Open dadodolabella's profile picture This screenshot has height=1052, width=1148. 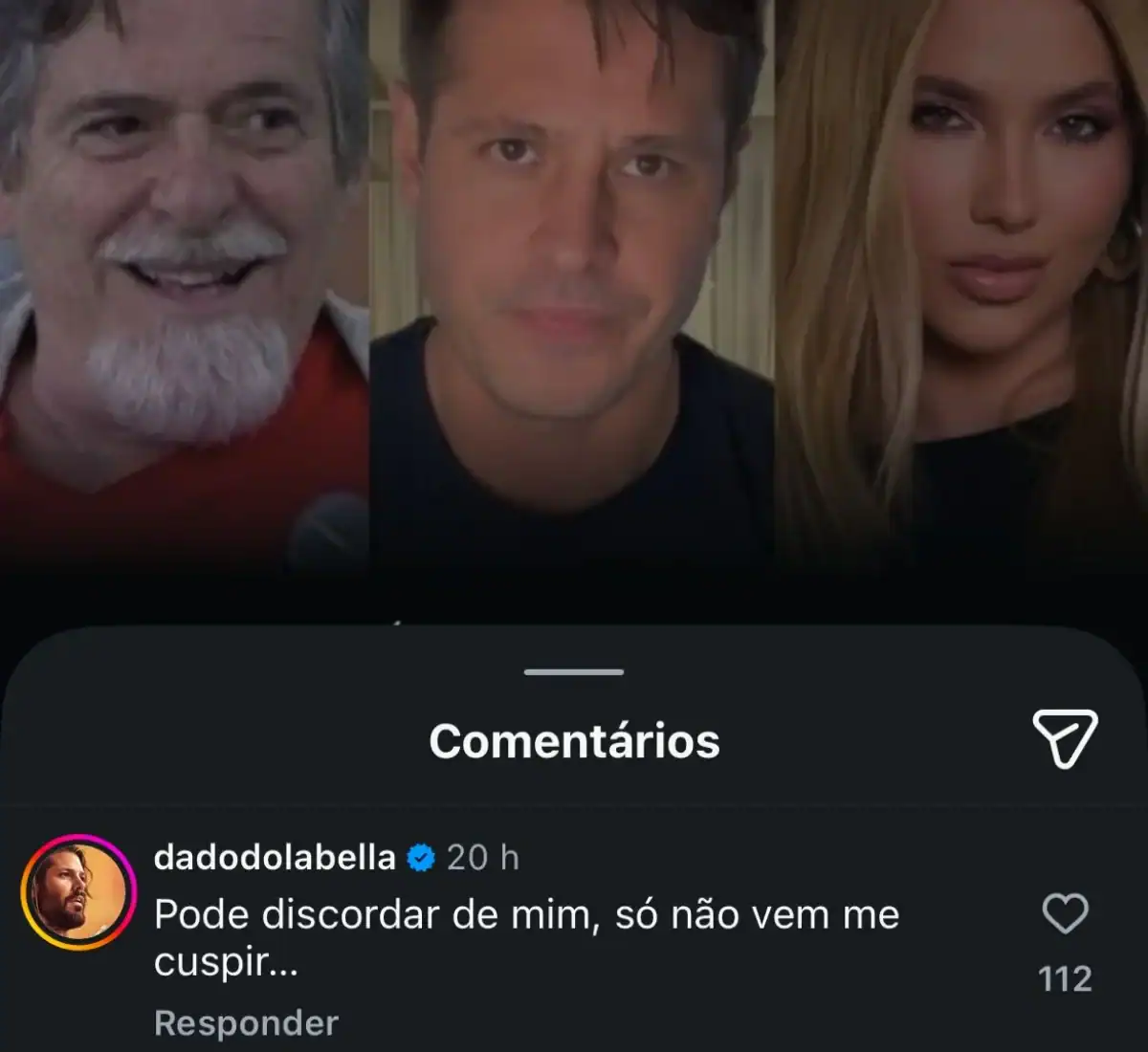(78, 891)
